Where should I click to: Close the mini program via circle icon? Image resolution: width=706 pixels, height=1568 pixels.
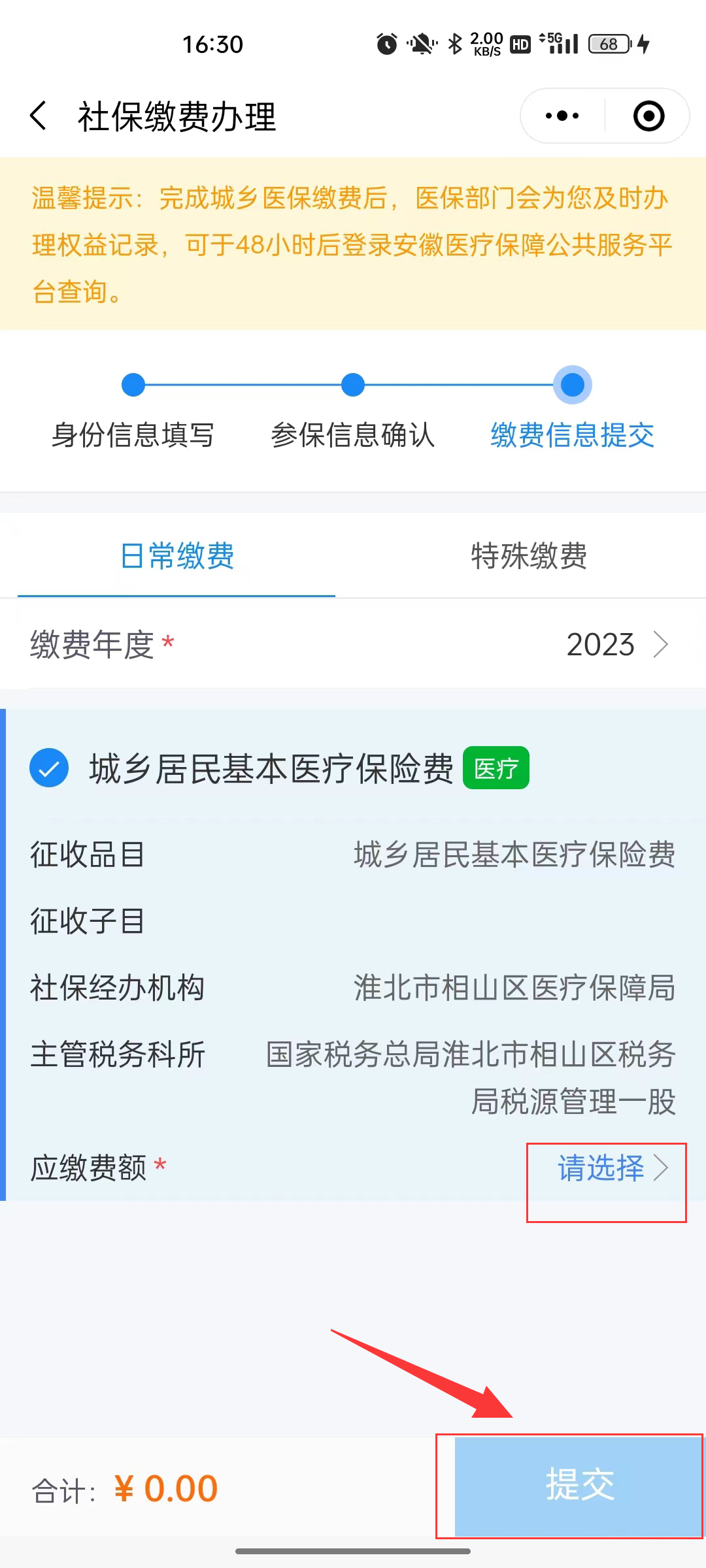[648, 116]
